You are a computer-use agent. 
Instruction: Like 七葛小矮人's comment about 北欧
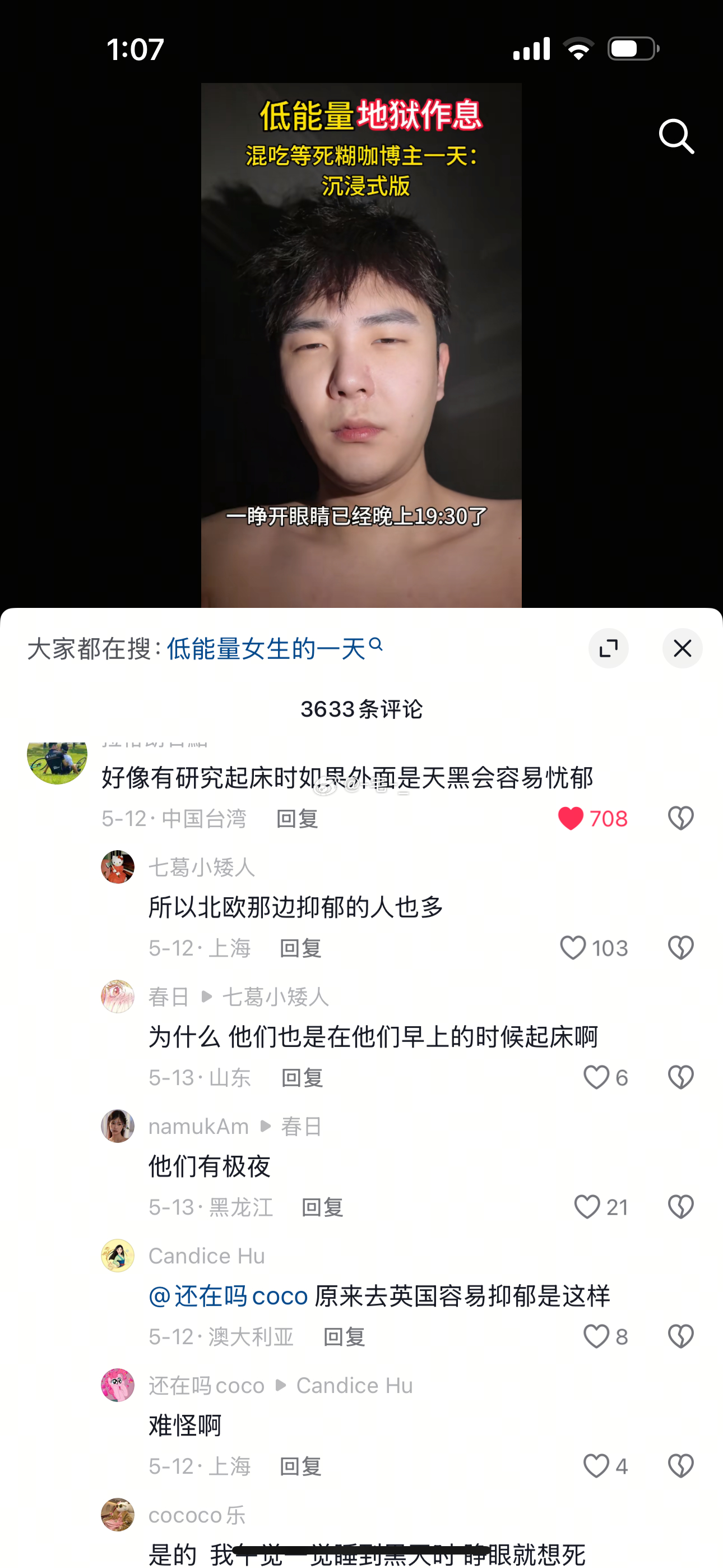click(x=573, y=948)
